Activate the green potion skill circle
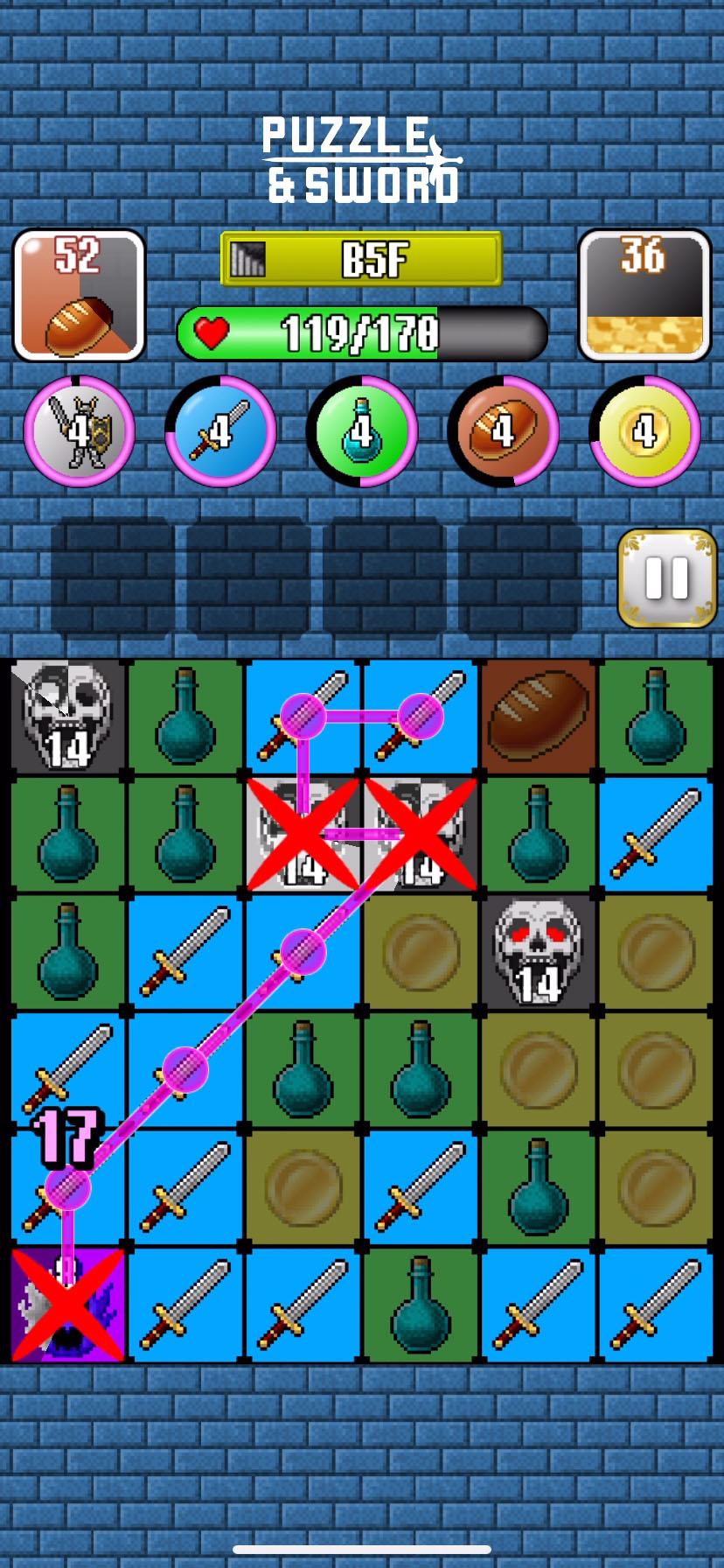724x1568 pixels. (x=362, y=431)
